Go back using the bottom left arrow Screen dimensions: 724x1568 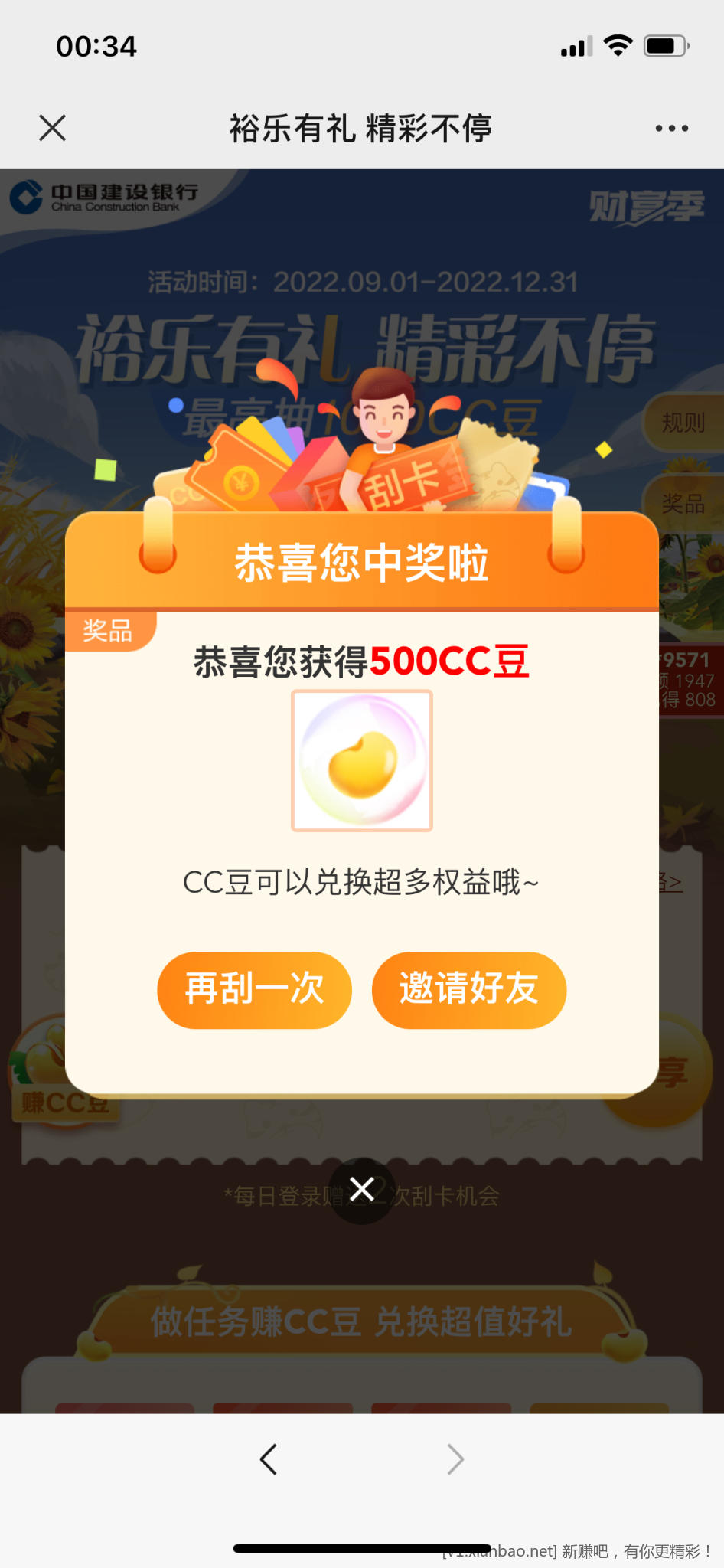tap(268, 1459)
